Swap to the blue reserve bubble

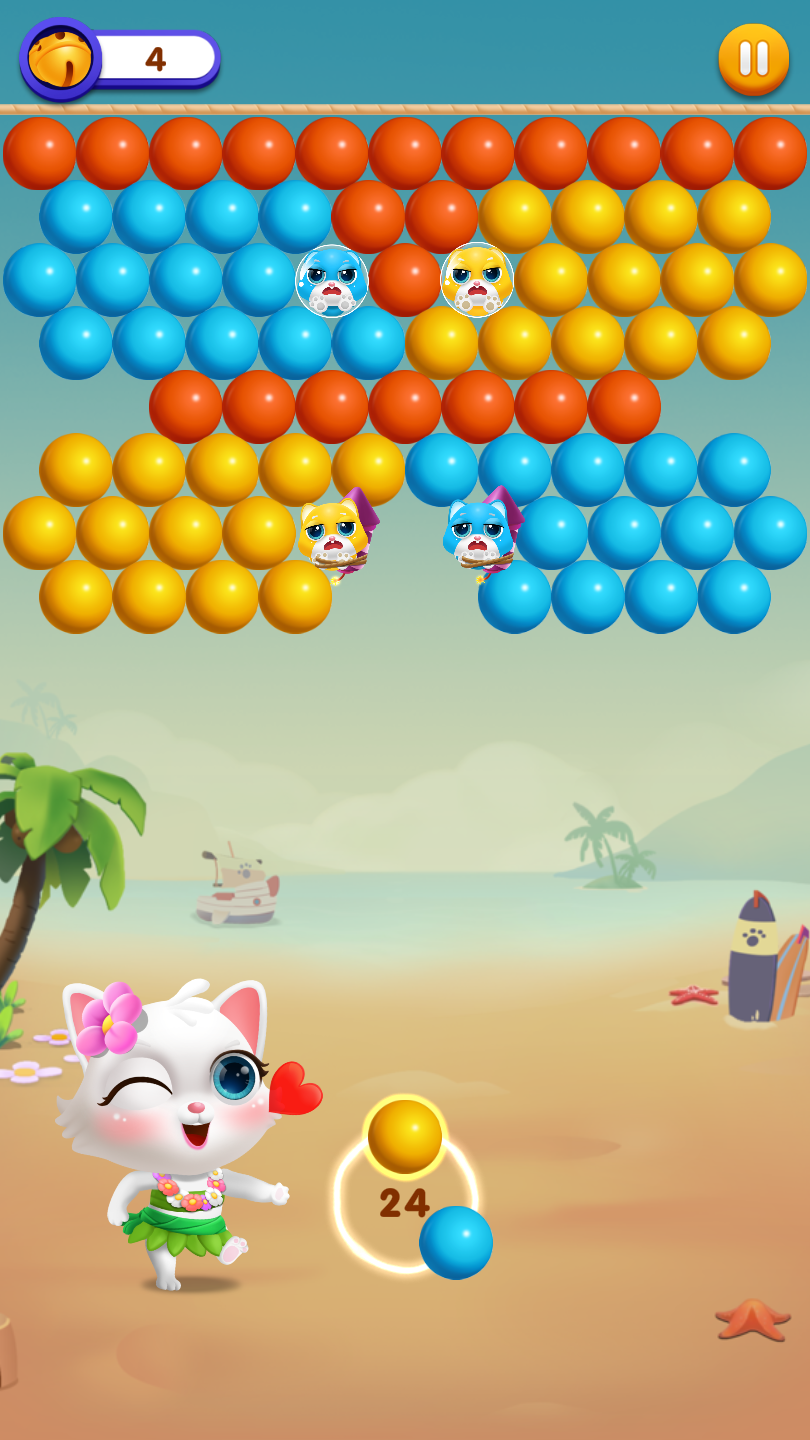click(455, 1242)
